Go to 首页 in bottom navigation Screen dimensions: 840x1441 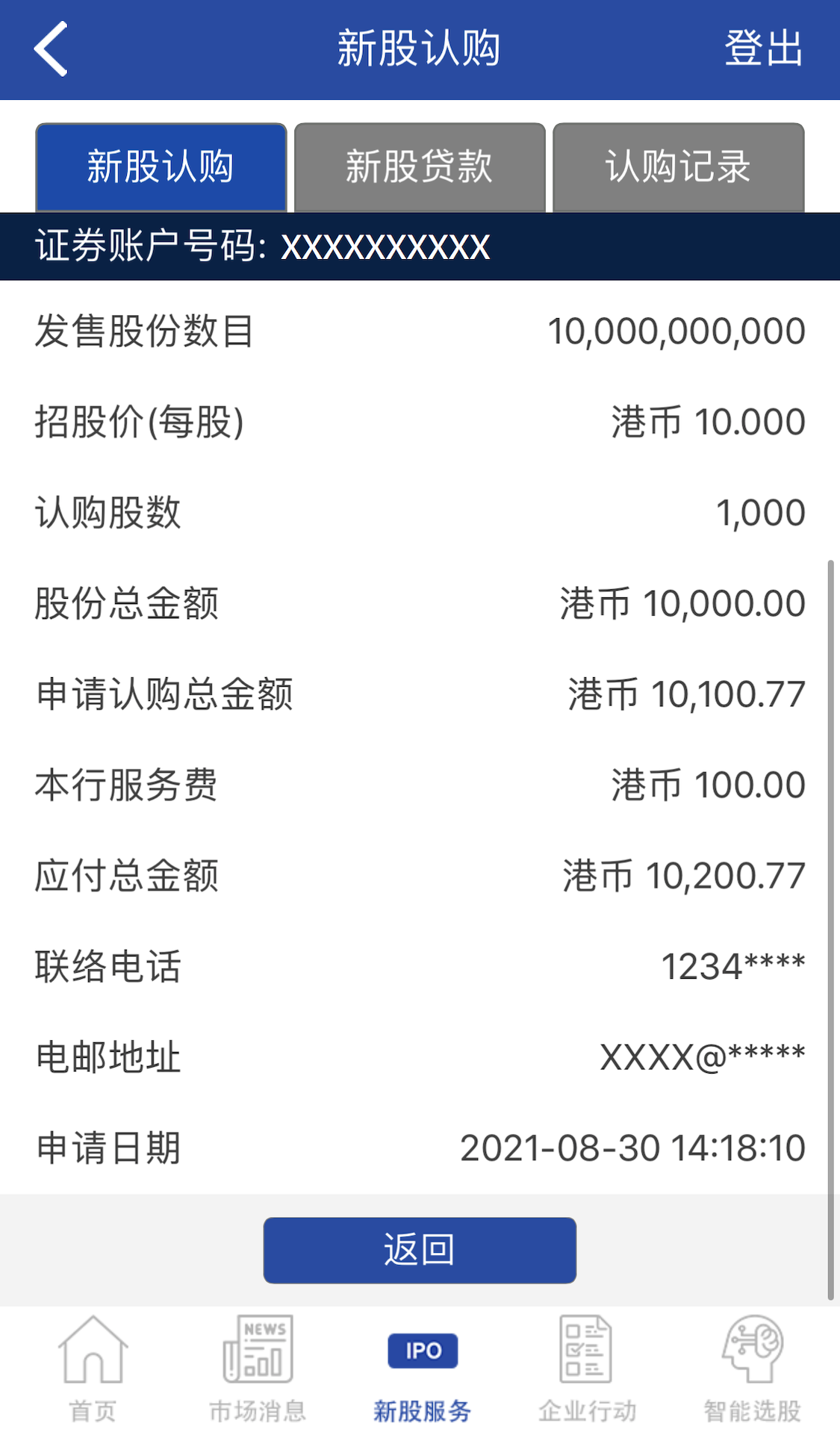click(93, 1369)
